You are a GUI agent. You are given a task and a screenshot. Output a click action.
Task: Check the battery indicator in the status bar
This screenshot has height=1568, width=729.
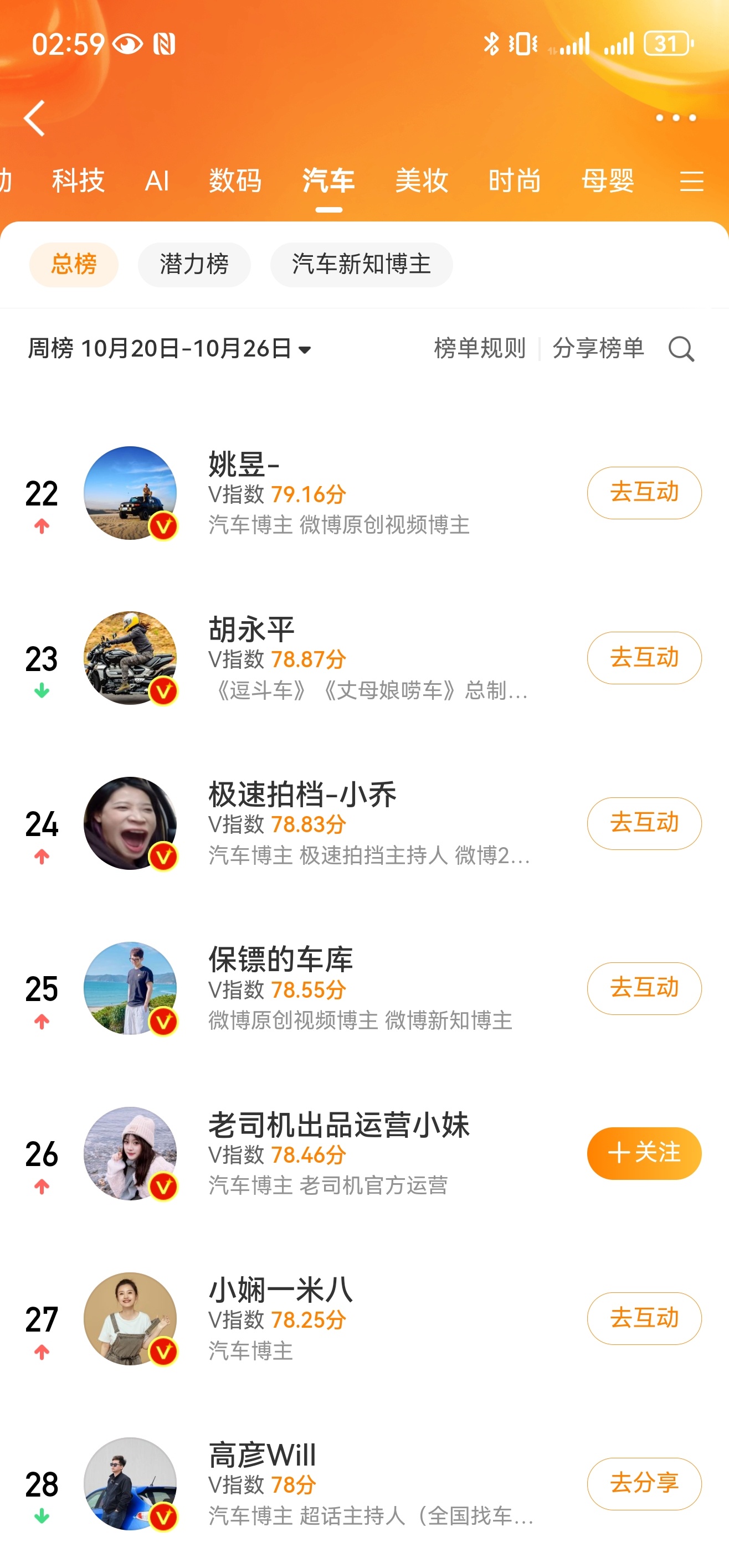point(666,43)
